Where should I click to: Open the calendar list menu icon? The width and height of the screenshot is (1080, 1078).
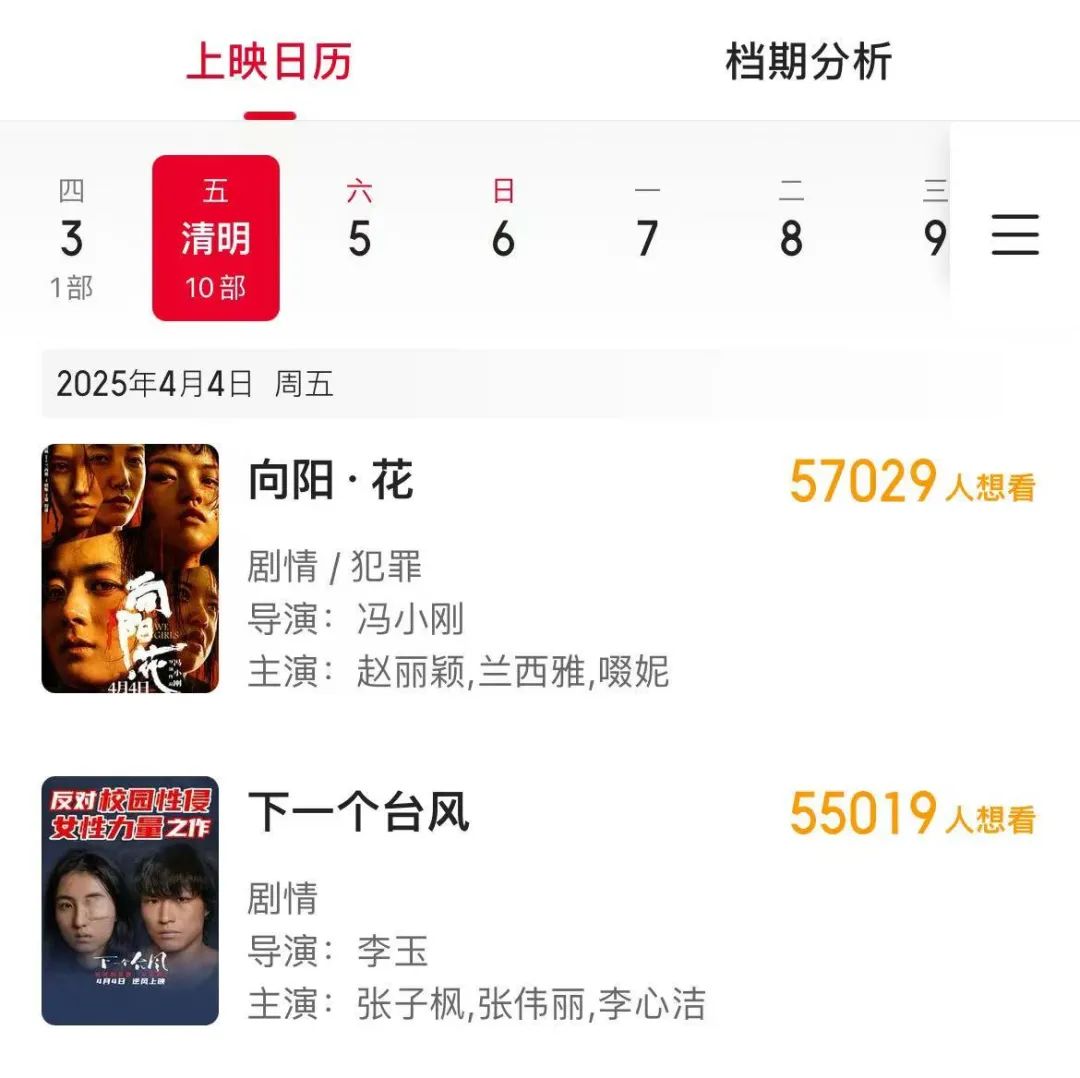pos(1015,236)
